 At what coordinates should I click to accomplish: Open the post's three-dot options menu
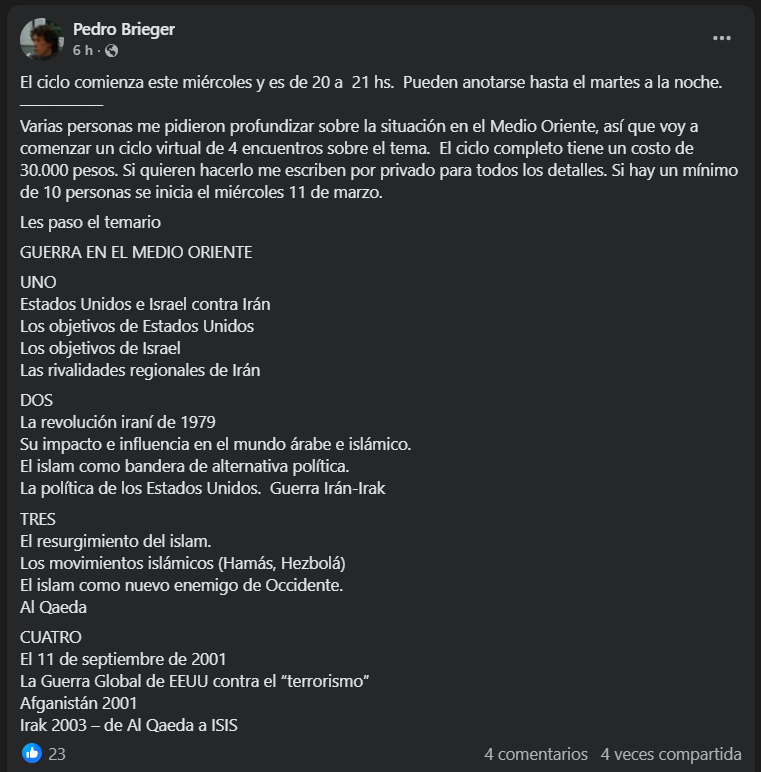722,39
